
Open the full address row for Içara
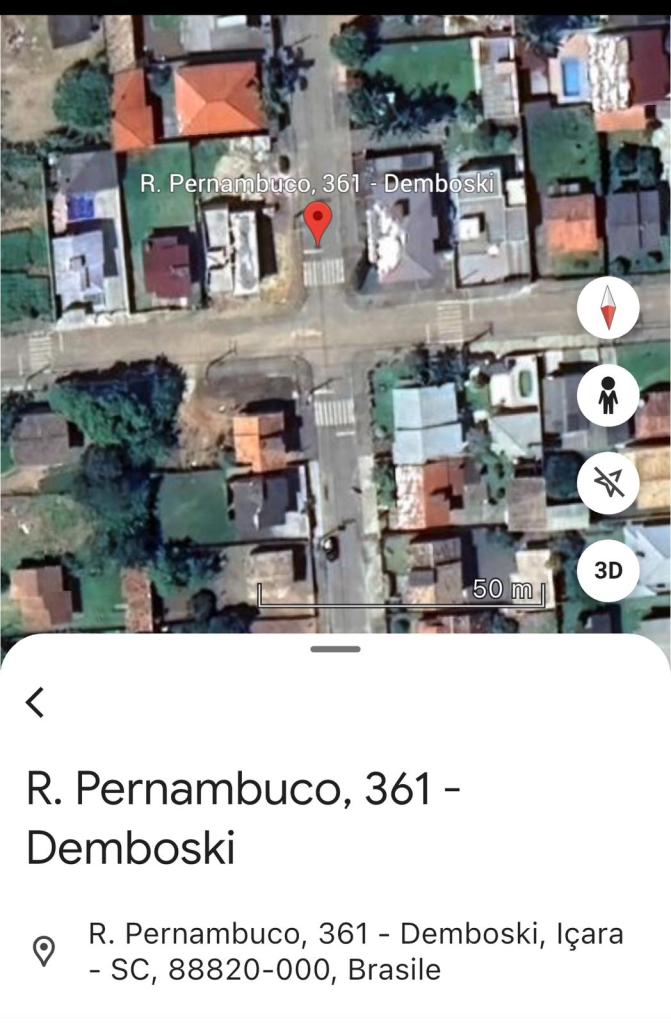355,951
